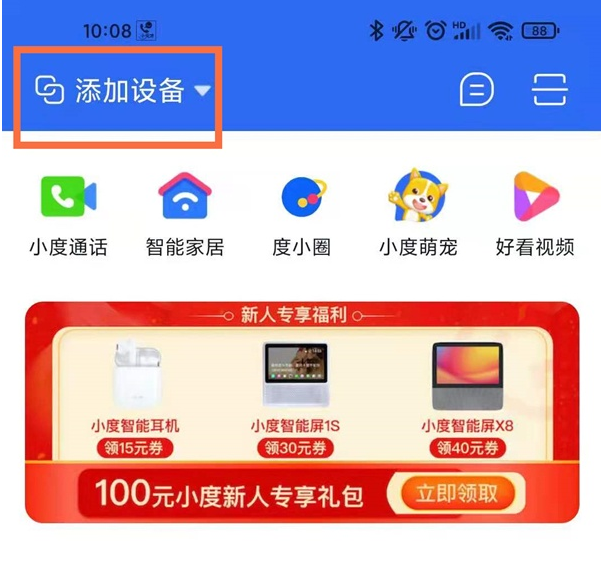Viewport: 601px width, 565px height.
Task: Claim the 40元券 for 小度智能屏X8
Action: click(x=467, y=448)
